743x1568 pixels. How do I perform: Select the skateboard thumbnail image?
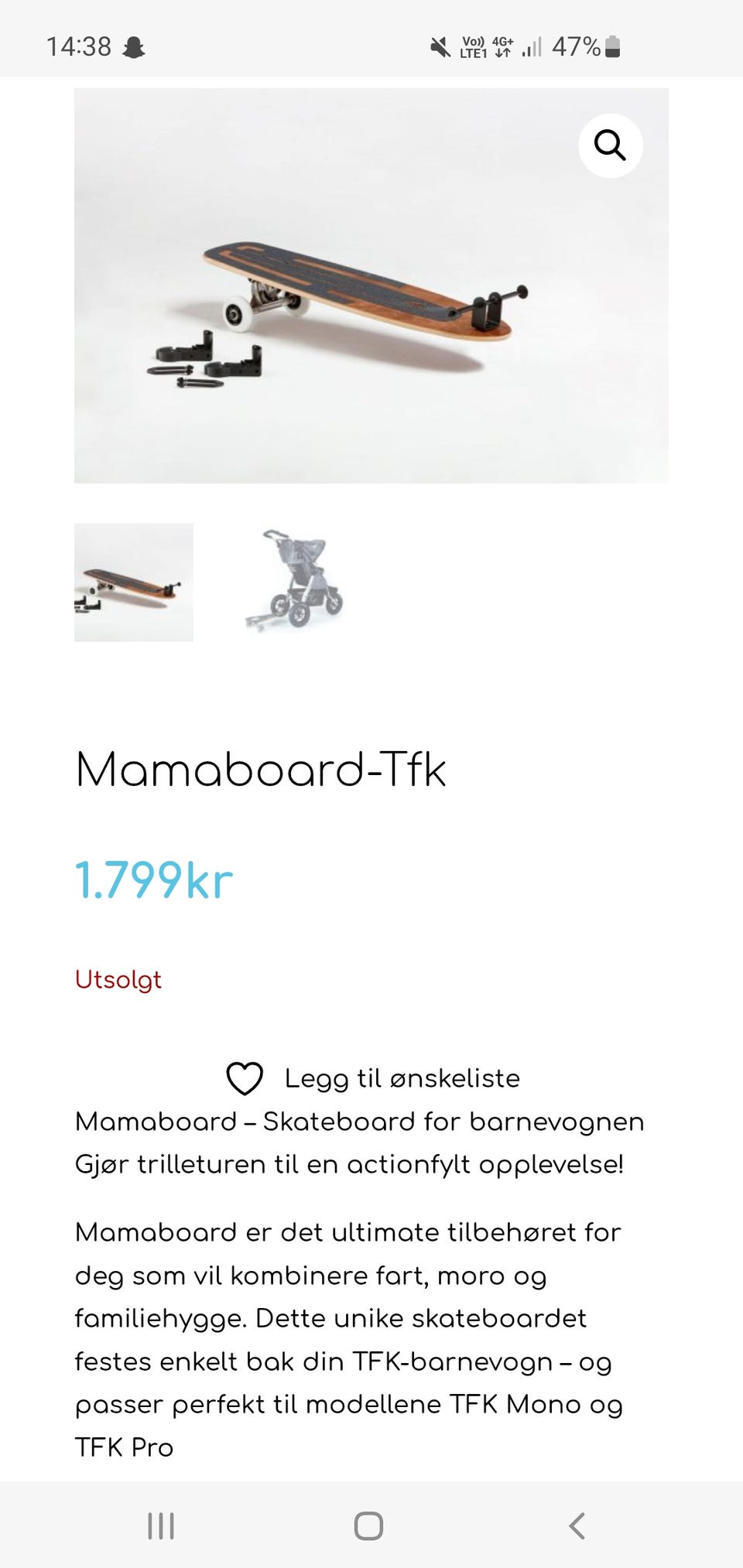(x=134, y=582)
